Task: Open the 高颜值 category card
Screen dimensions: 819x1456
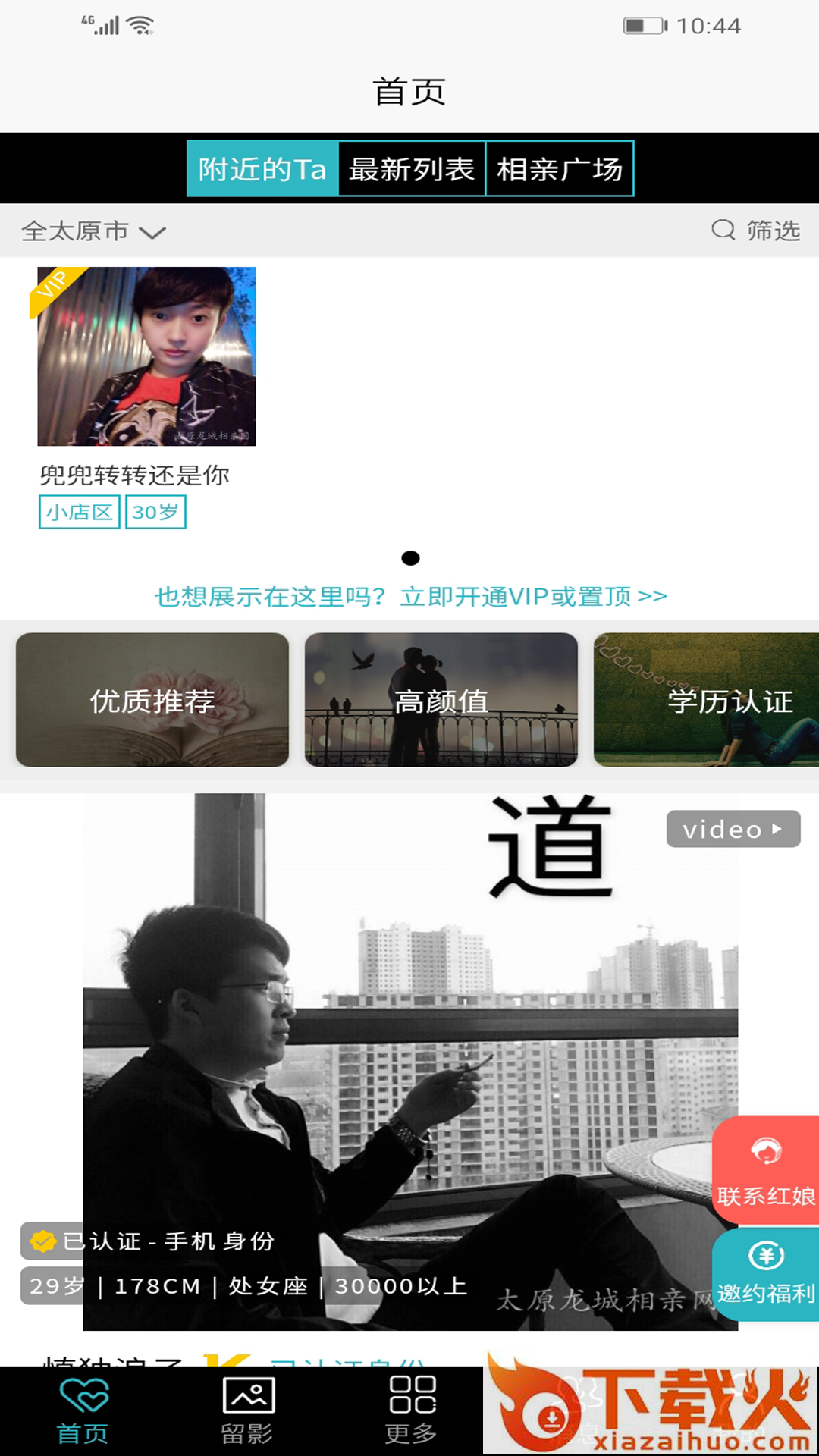Action: [441, 700]
